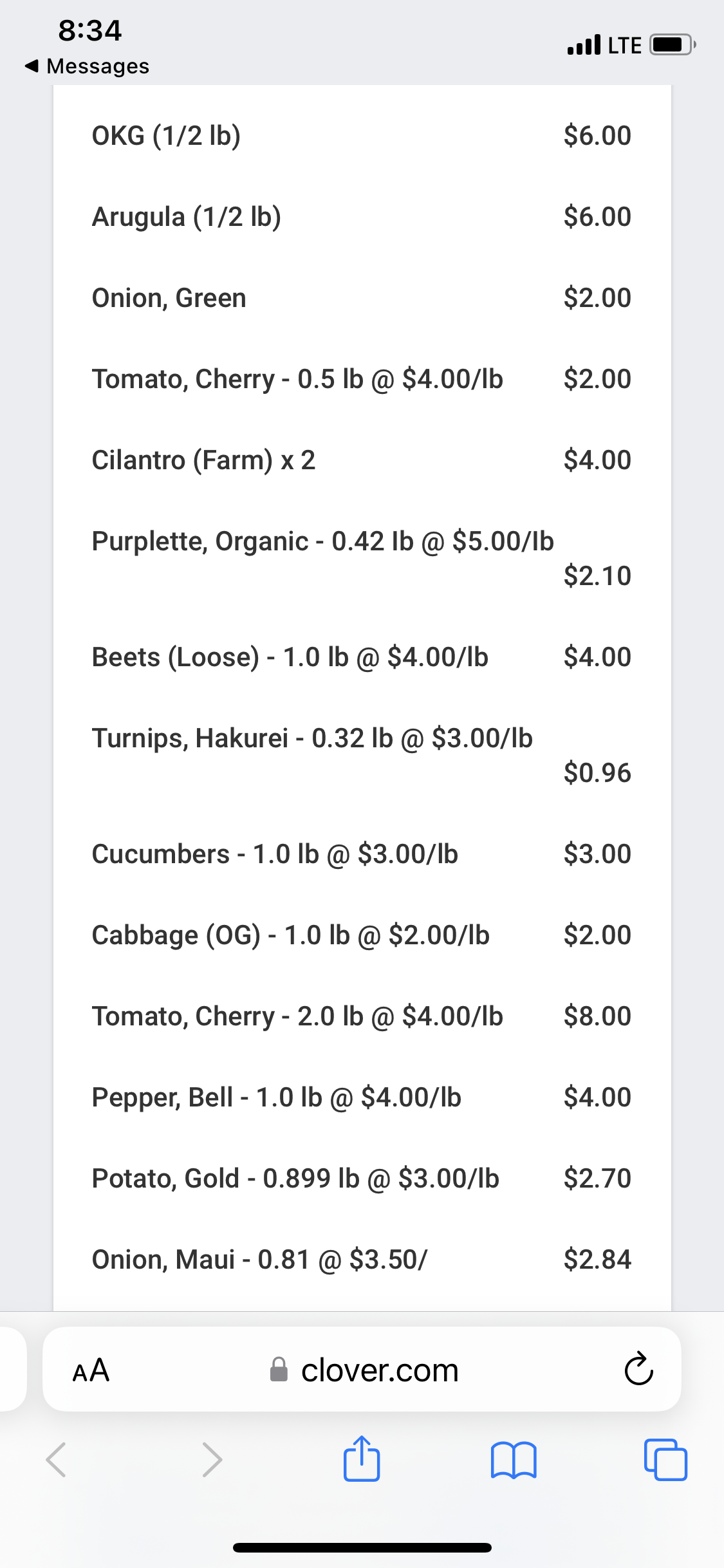Return to the Messages app
724x1568 pixels.
pyautogui.click(x=87, y=66)
